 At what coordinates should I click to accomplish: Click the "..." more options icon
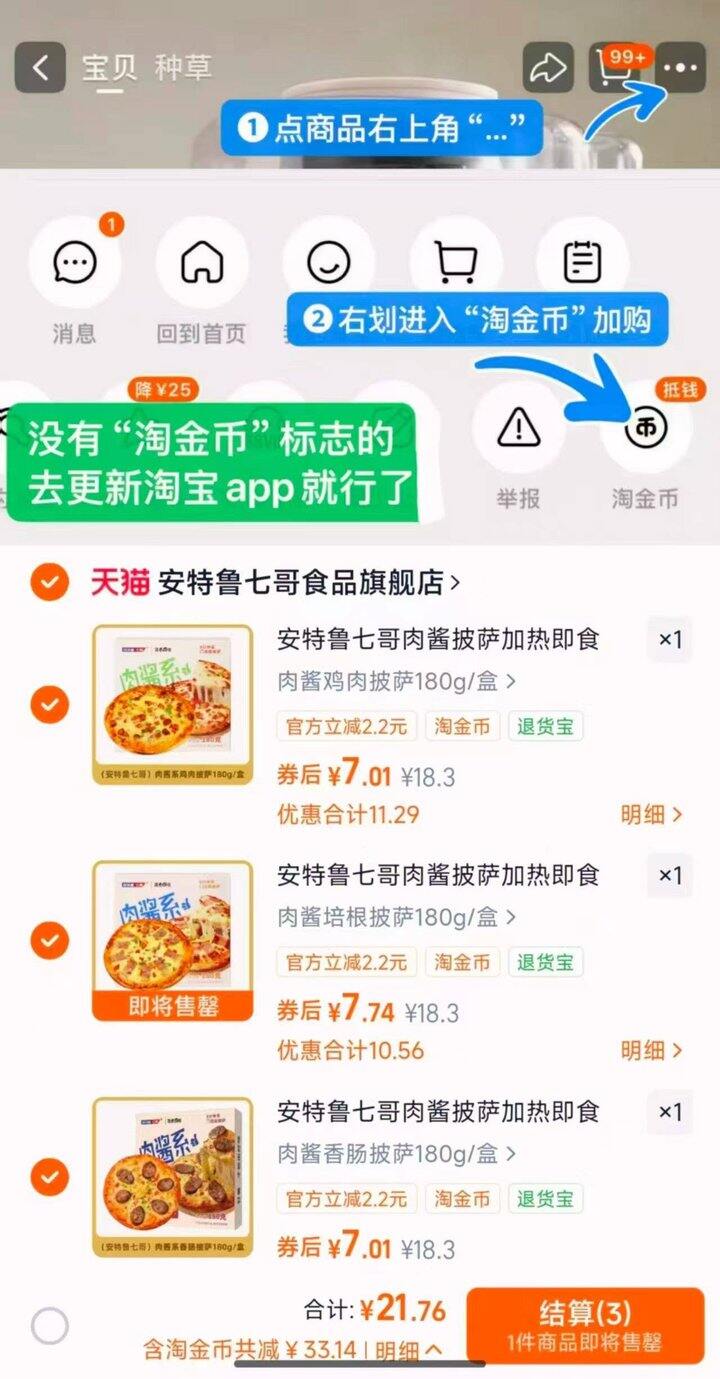point(682,68)
